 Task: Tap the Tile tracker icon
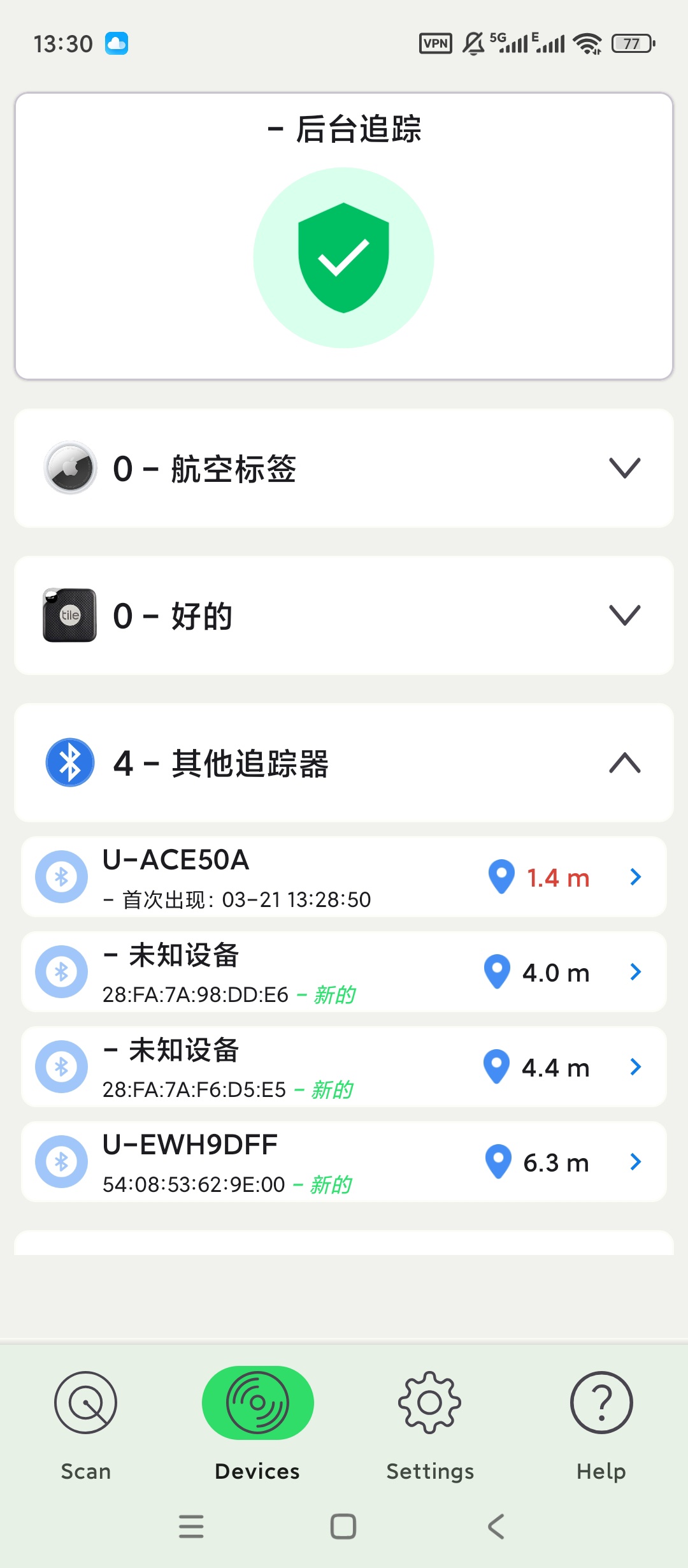69,614
